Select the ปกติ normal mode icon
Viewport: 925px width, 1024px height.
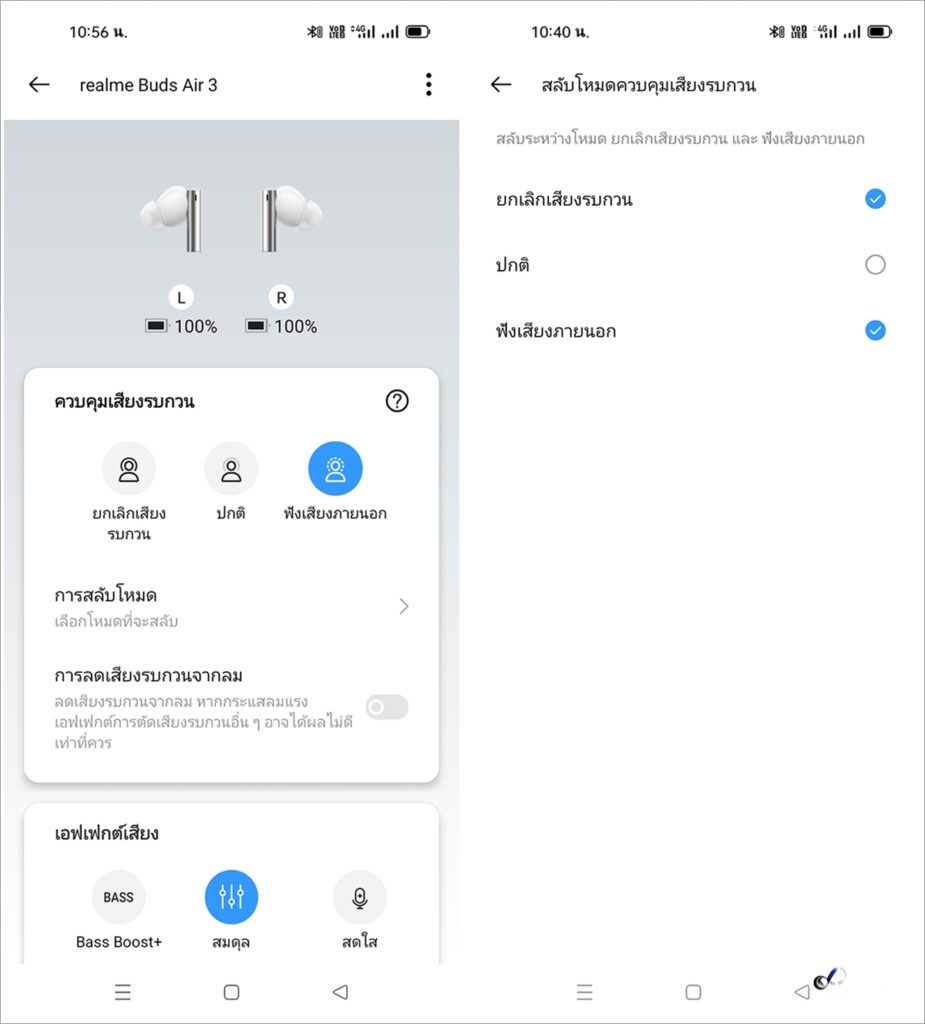click(231, 469)
